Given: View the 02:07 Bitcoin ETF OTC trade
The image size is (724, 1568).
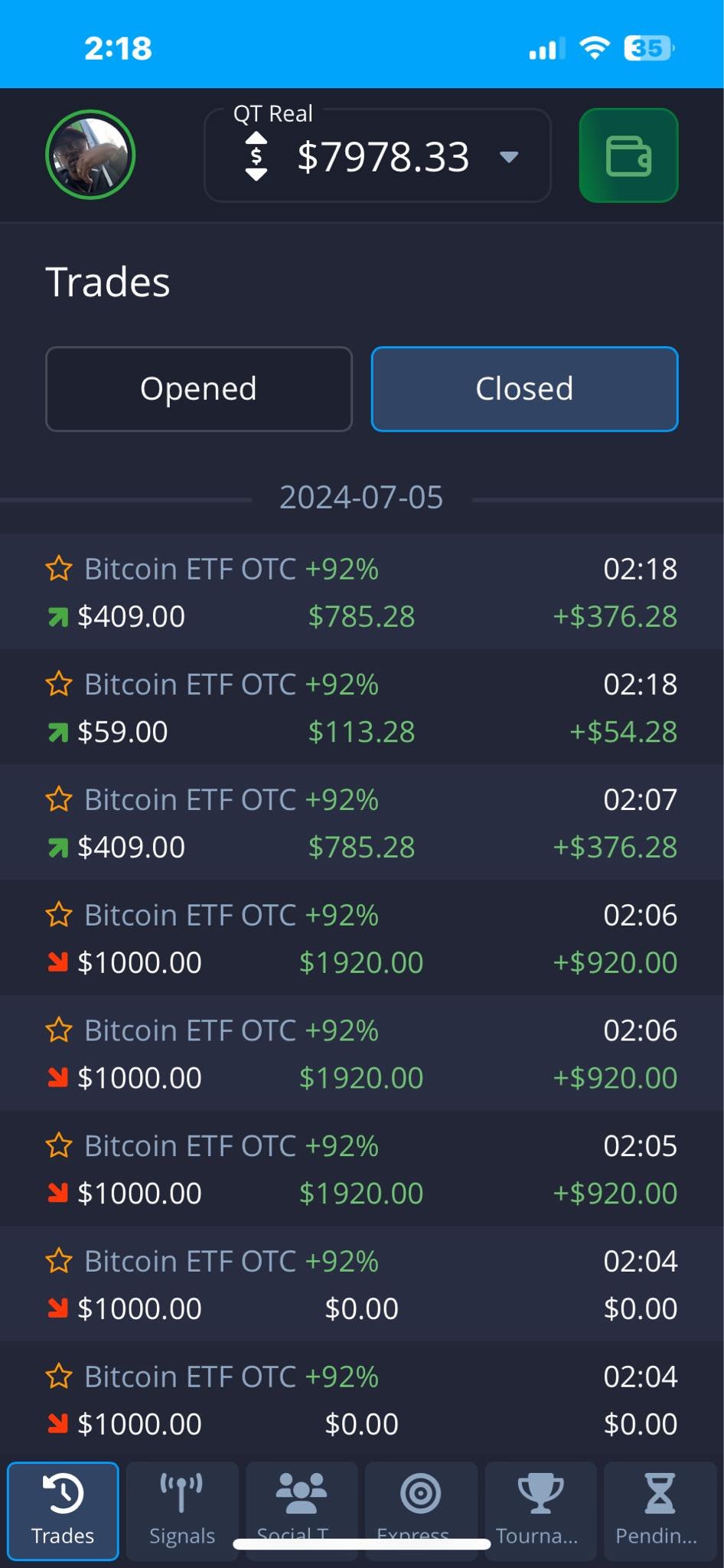Looking at the screenshot, I should point(361,824).
